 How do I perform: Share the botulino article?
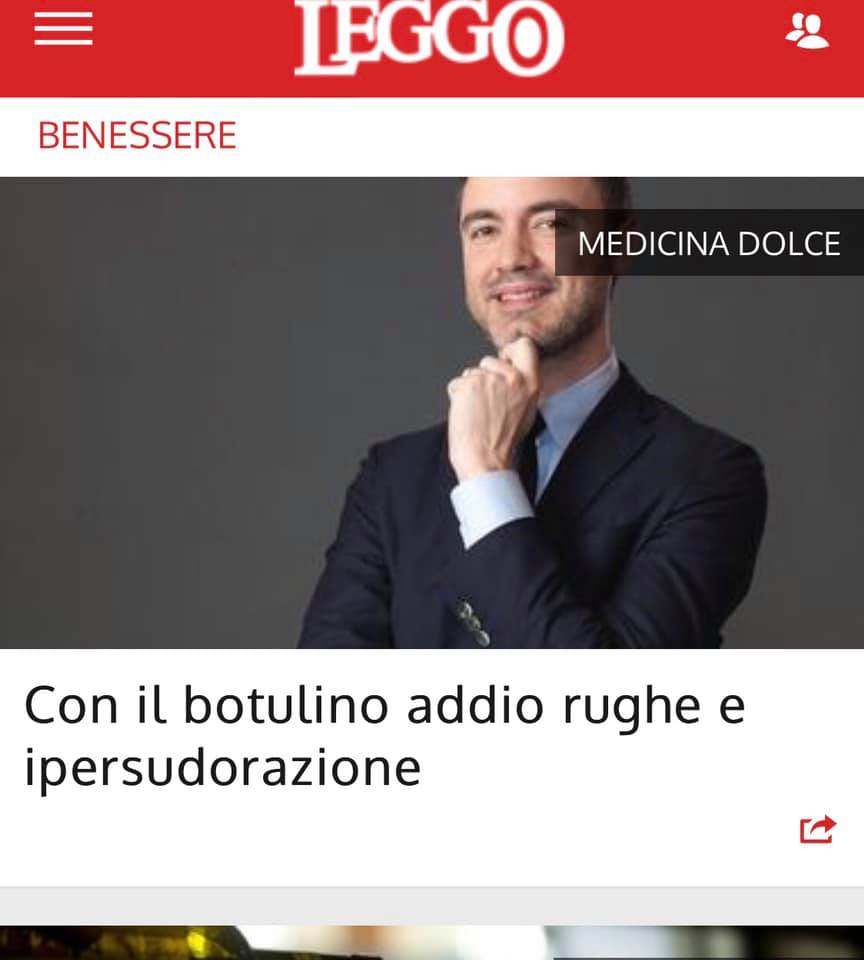pyautogui.click(x=817, y=829)
